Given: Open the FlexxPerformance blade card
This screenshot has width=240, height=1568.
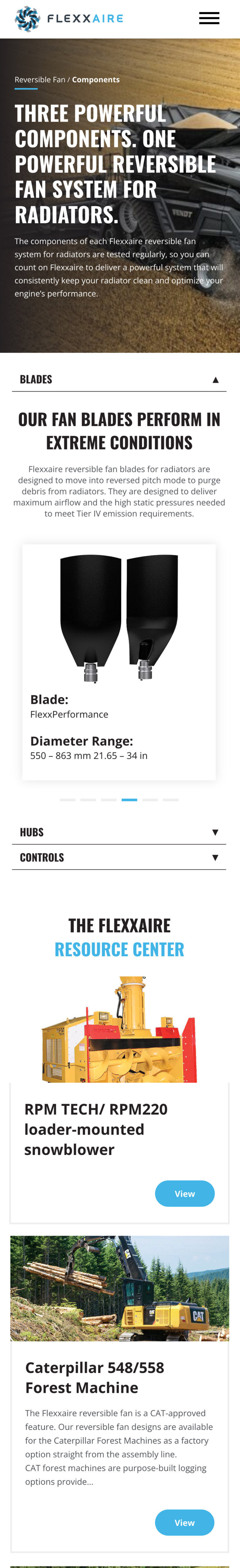Looking at the screenshot, I should tap(119, 662).
